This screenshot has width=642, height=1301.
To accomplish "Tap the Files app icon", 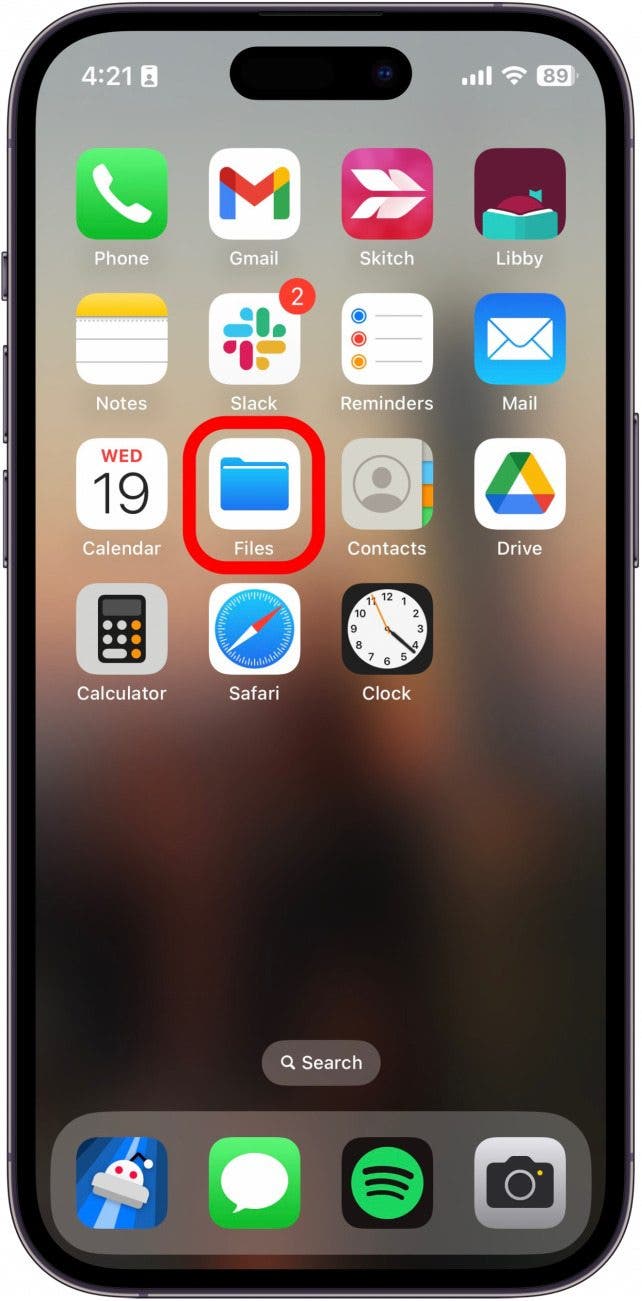I will [x=254, y=484].
